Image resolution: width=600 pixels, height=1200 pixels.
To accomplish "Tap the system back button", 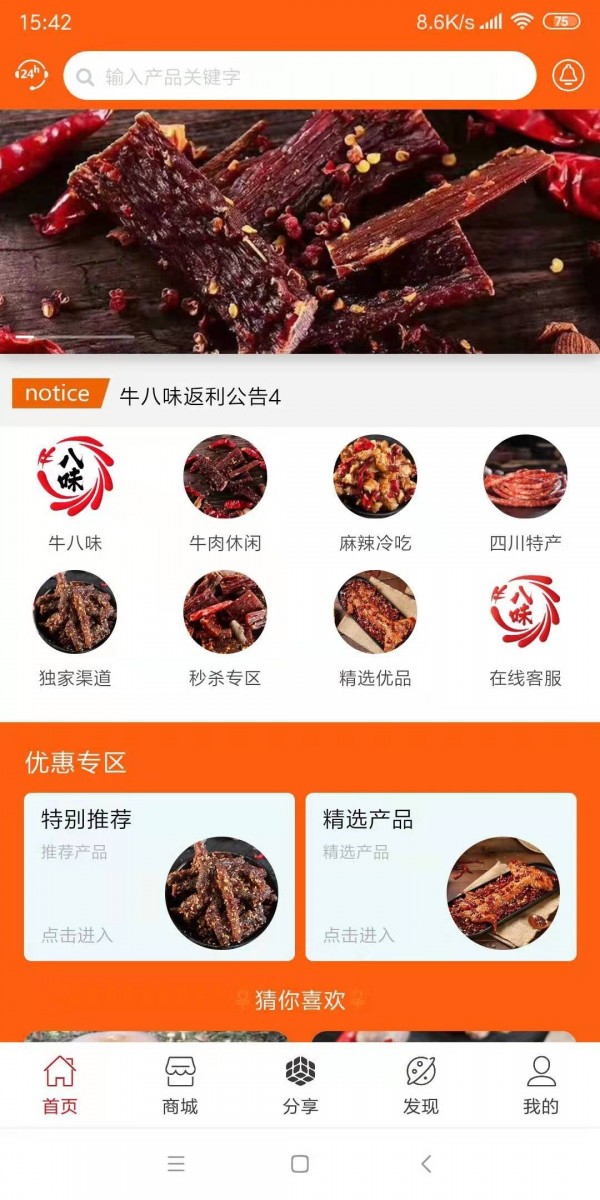I will pyautogui.click(x=426, y=1163).
